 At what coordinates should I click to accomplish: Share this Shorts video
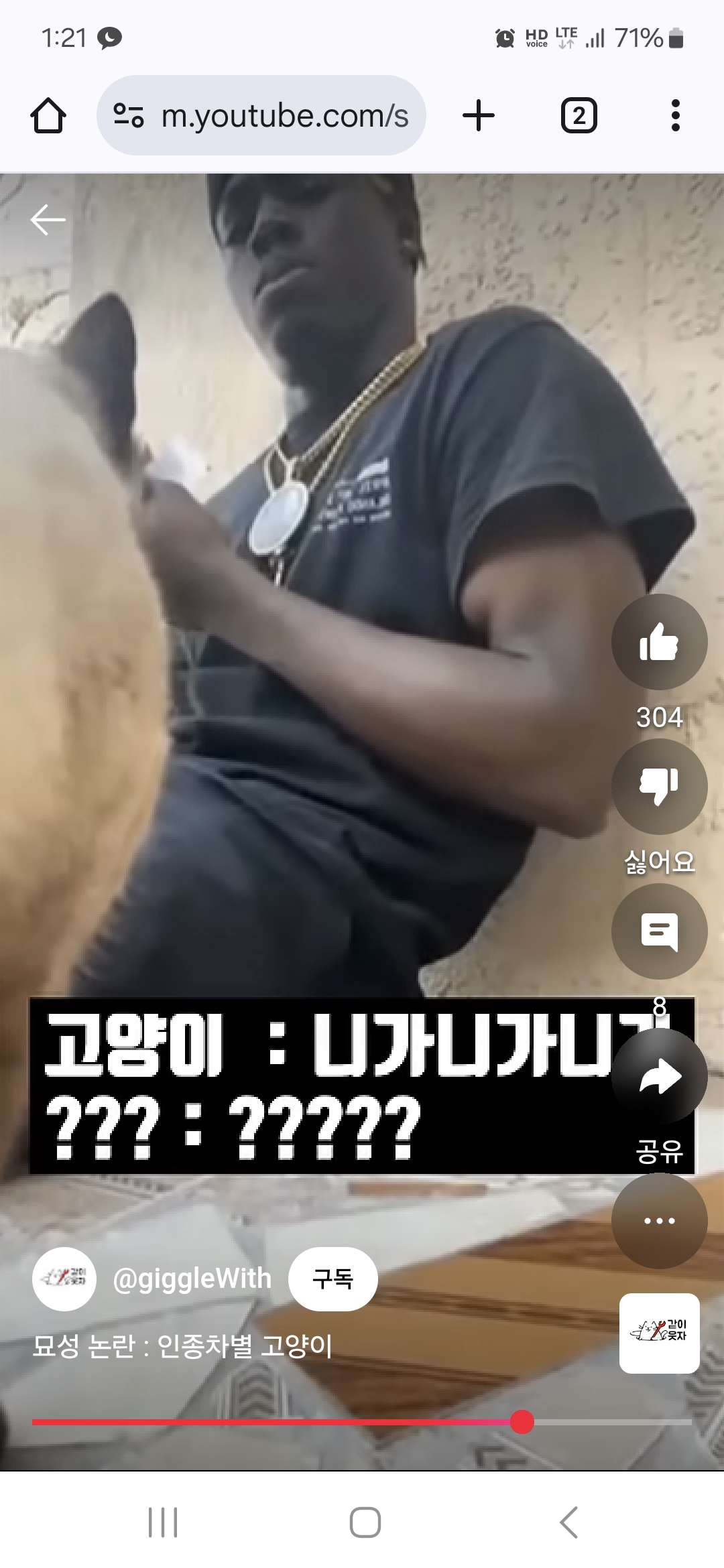(x=659, y=1077)
